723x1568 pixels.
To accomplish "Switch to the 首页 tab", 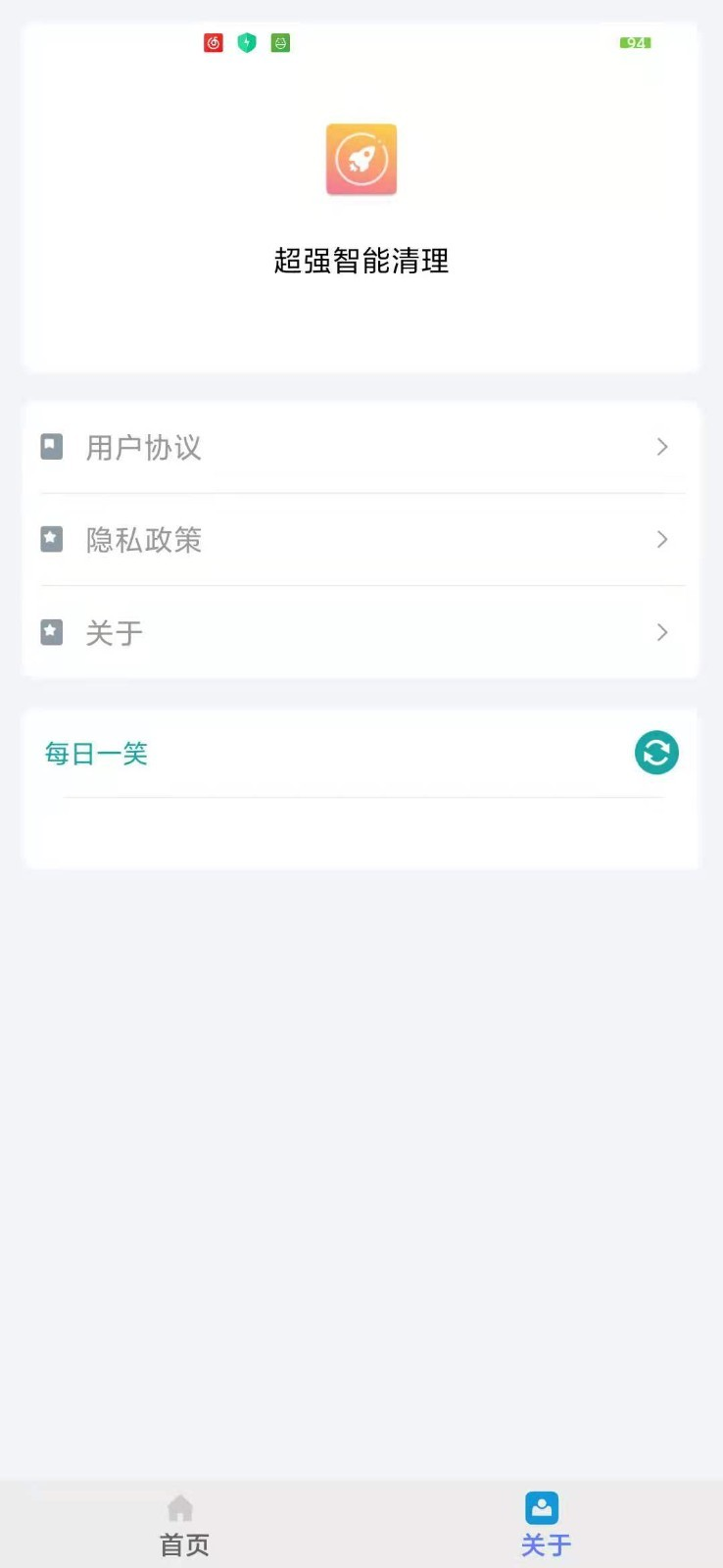I will coord(181,1524).
